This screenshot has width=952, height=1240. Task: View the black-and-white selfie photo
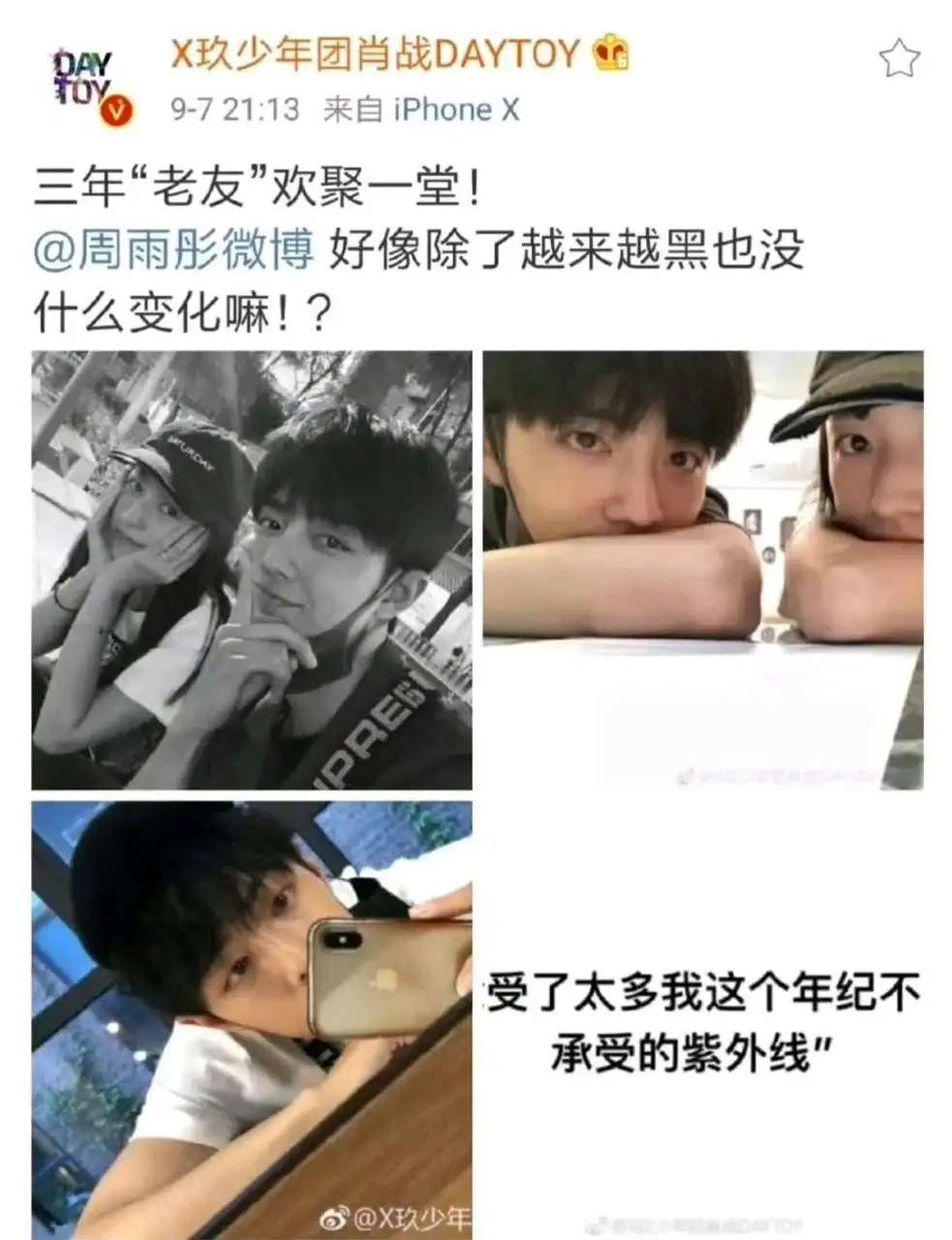click(x=252, y=570)
